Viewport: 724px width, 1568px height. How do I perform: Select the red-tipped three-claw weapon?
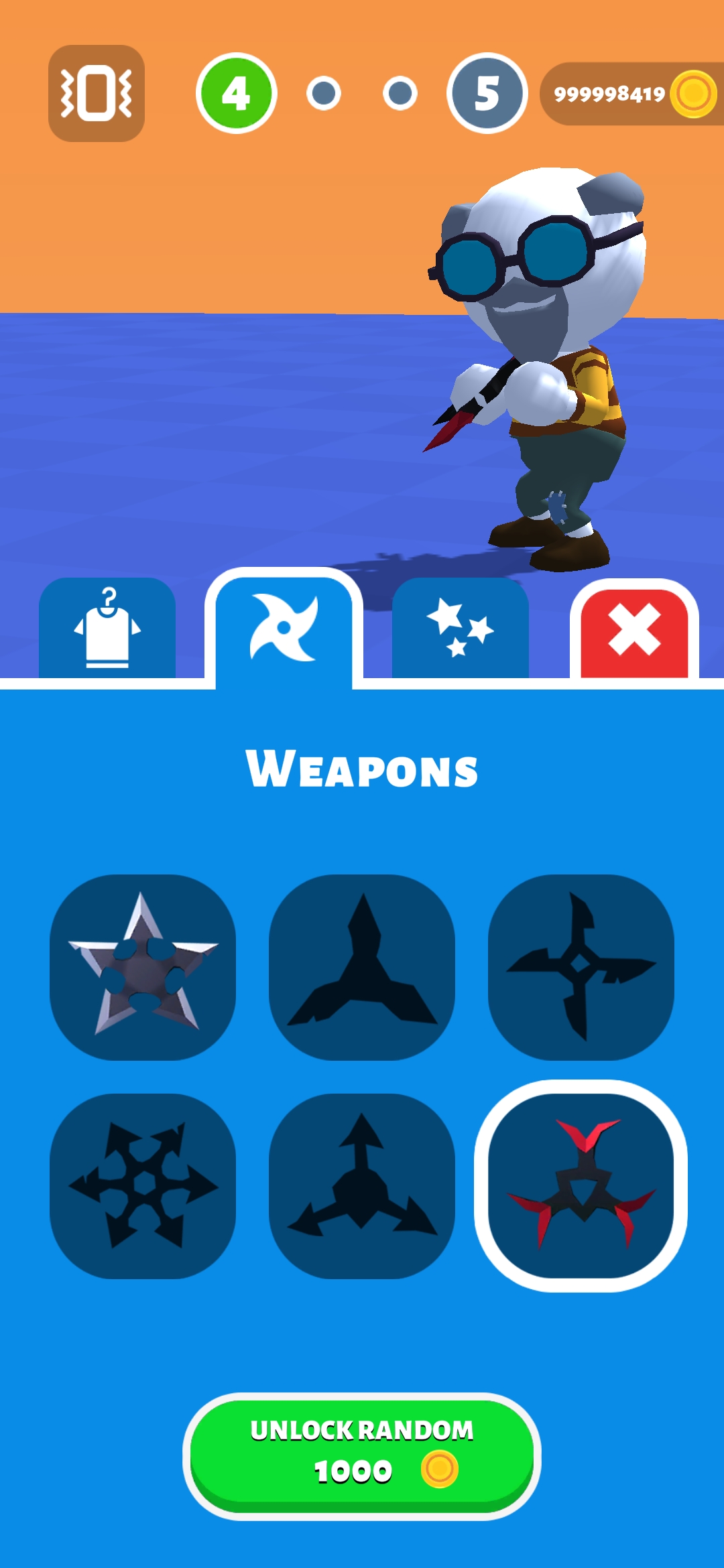coord(581,1186)
